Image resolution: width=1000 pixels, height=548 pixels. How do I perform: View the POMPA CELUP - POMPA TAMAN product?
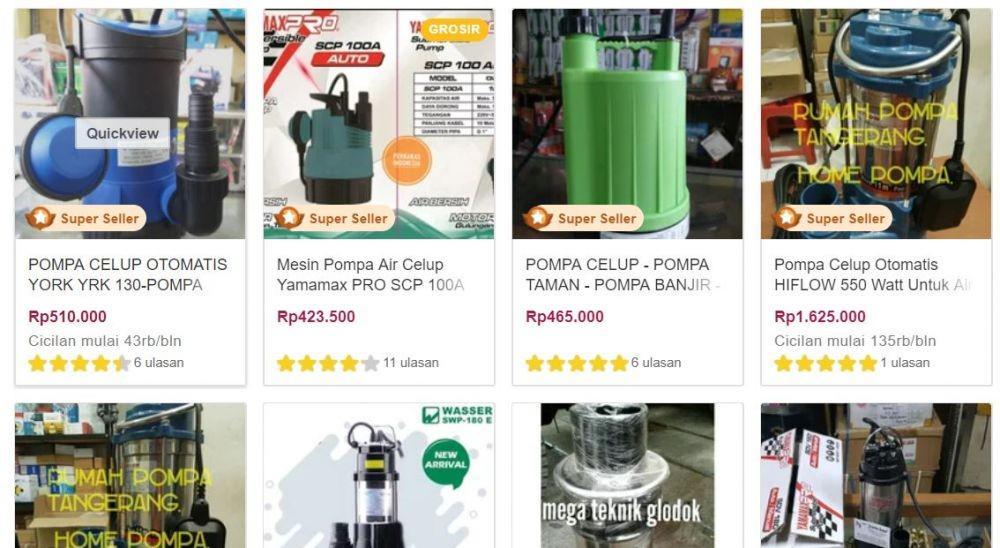pyautogui.click(x=622, y=274)
